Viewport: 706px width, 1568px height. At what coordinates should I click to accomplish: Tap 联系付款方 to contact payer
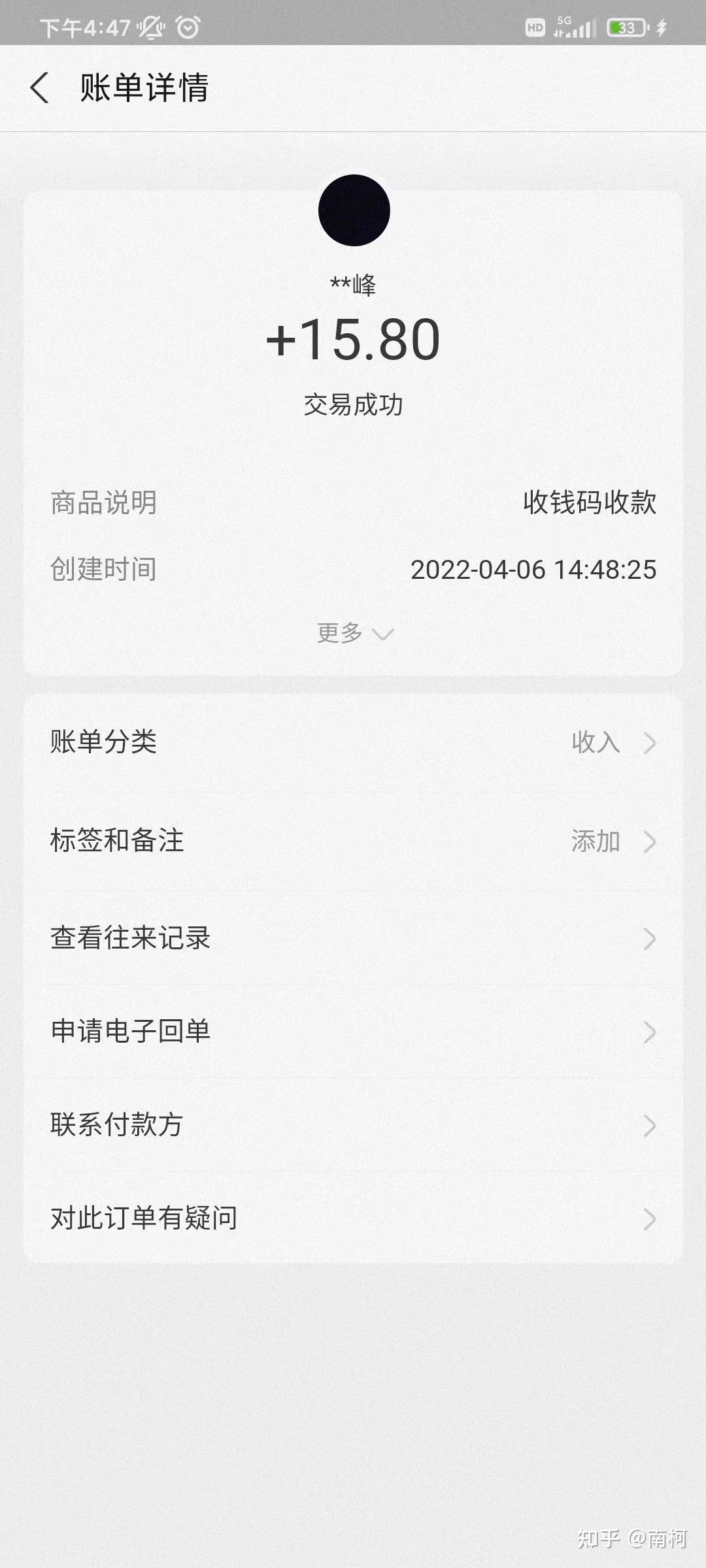[x=353, y=1126]
